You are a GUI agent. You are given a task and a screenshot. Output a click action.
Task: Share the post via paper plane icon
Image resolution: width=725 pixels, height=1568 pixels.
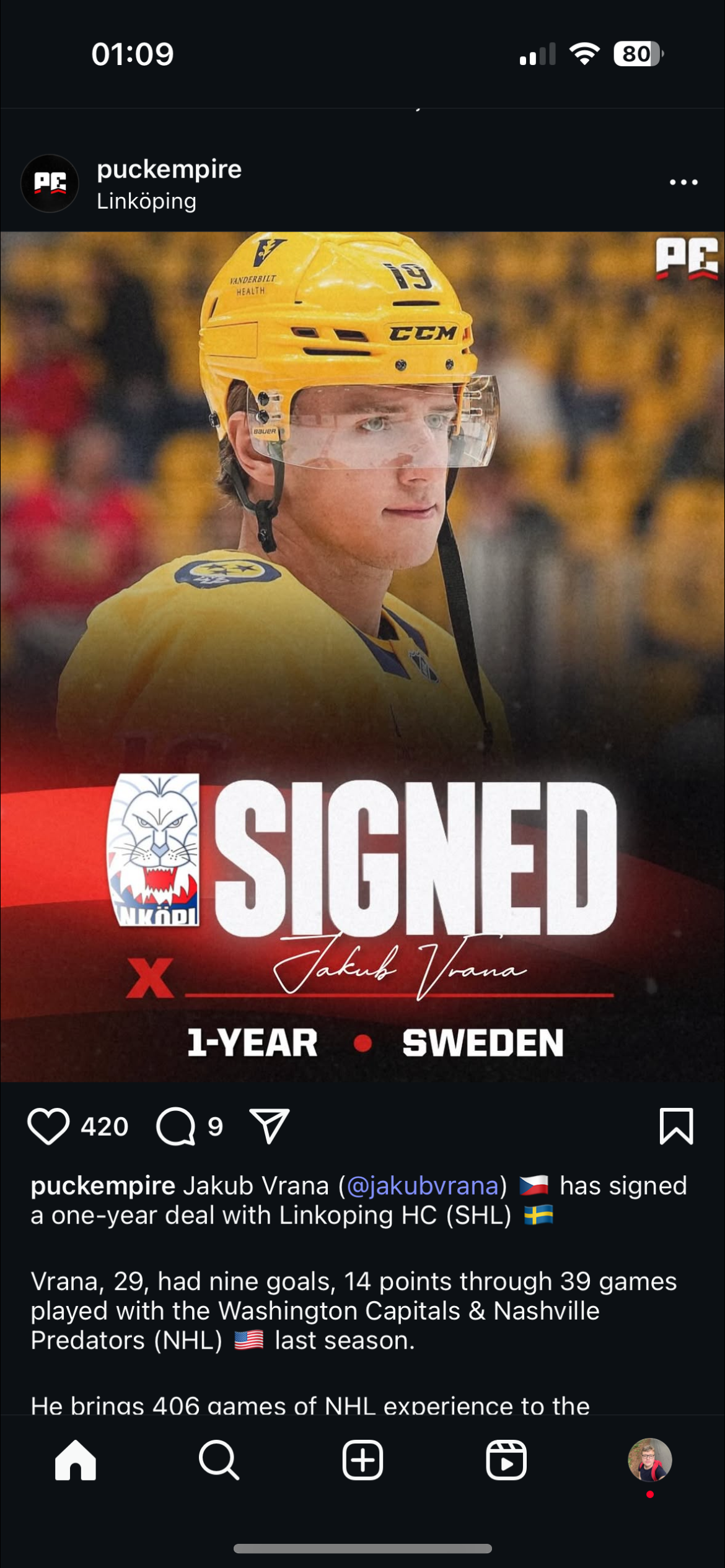(x=269, y=1126)
